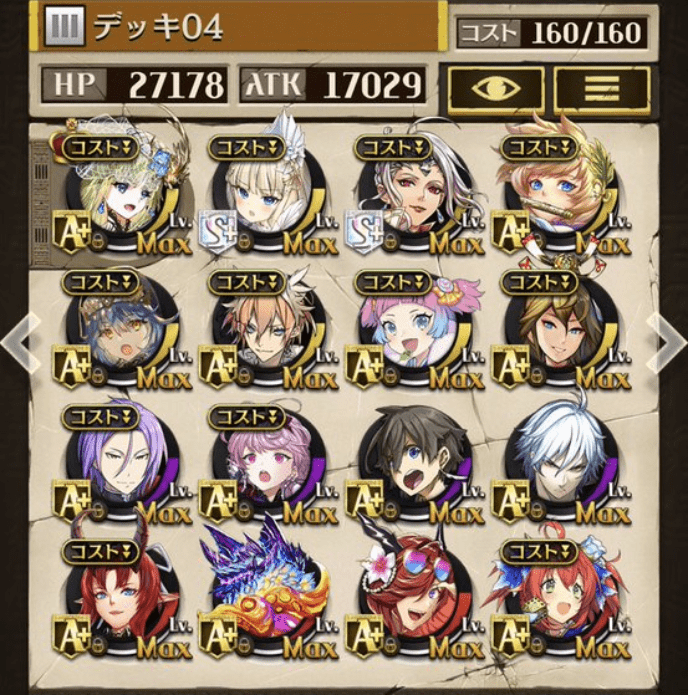Select the white-haired man character card
Viewport: 688px width, 695px height.
(x=560, y=461)
